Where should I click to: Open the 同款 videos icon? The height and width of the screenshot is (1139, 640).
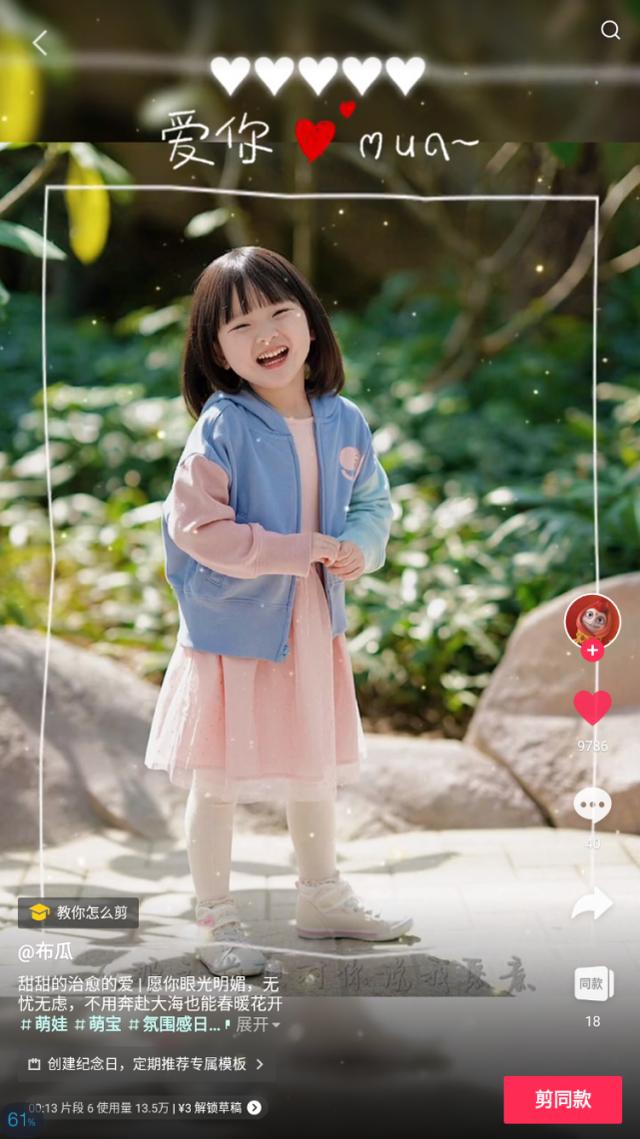(592, 984)
